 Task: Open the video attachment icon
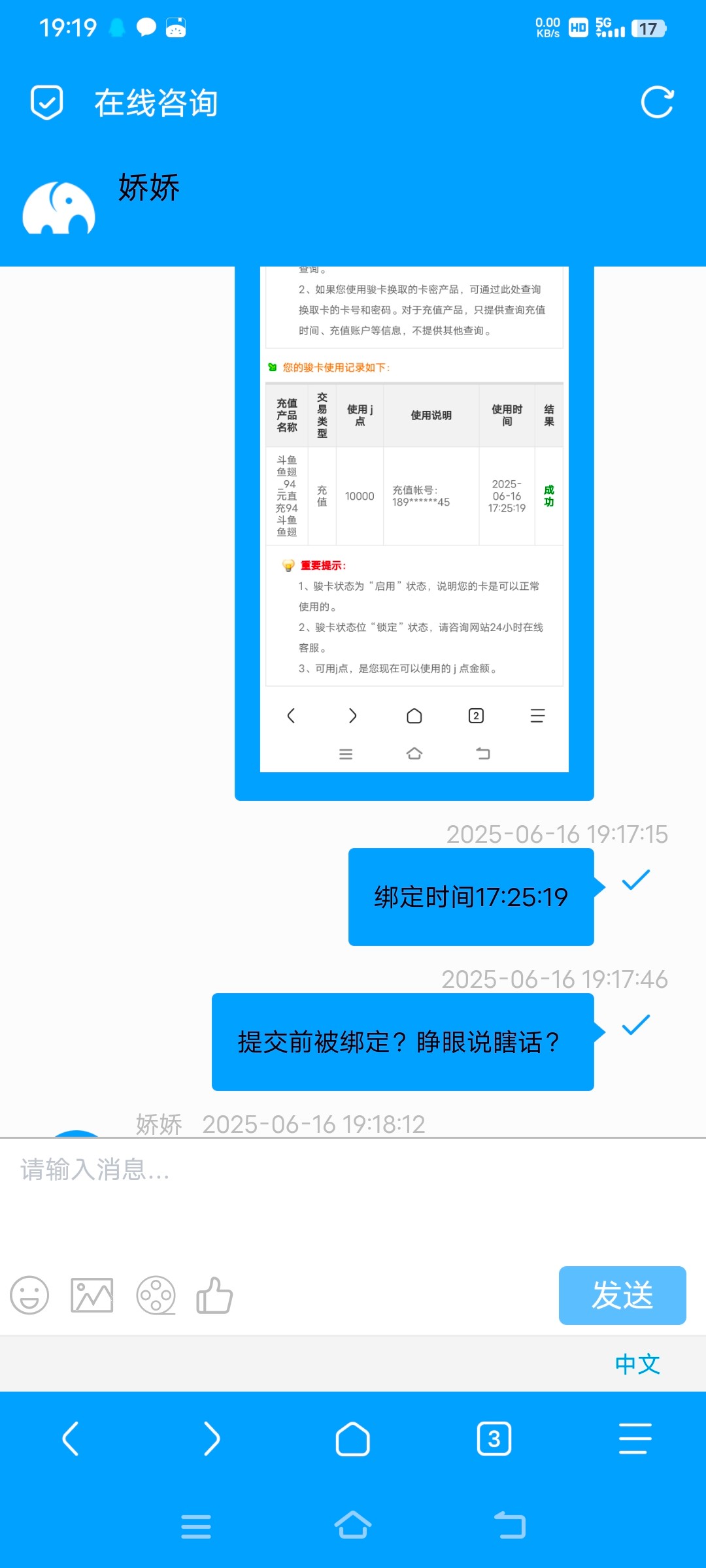coord(156,1295)
